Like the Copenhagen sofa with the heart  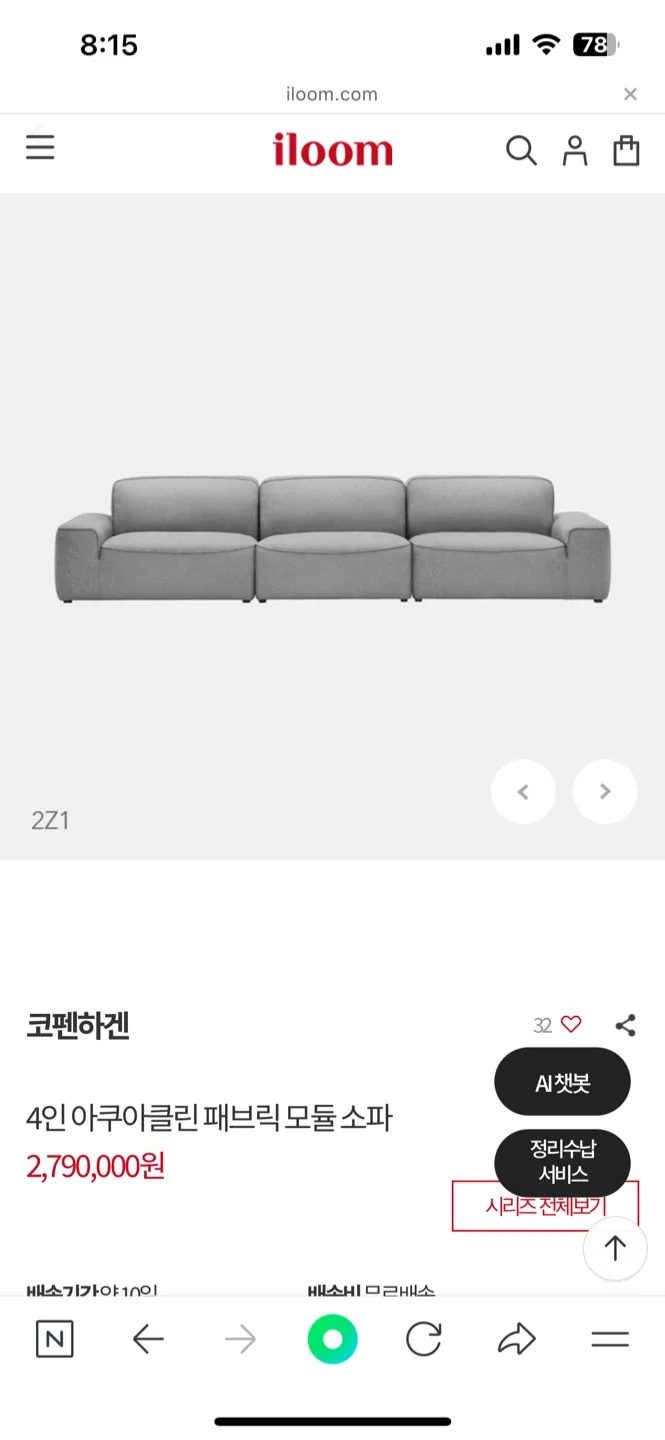[571, 1025]
